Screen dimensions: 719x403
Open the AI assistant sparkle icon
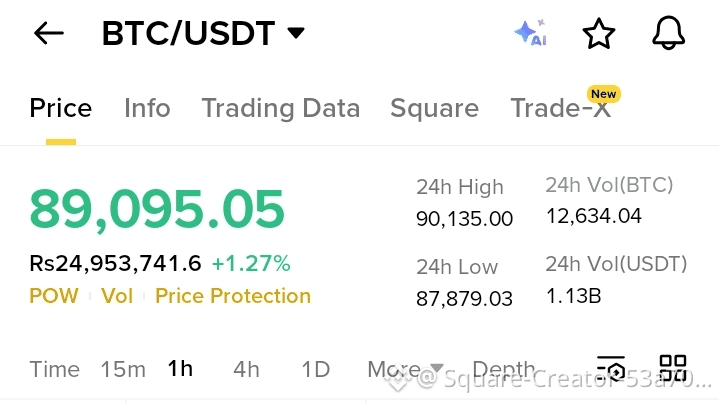(x=530, y=33)
